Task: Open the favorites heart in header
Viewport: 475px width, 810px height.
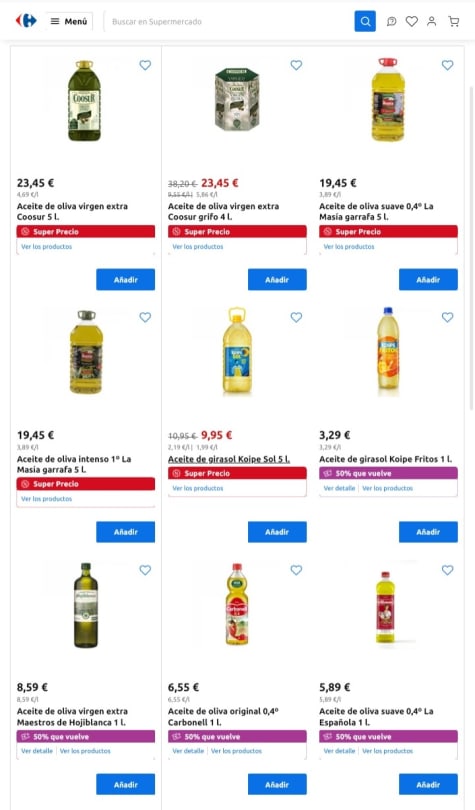Action: [411, 21]
